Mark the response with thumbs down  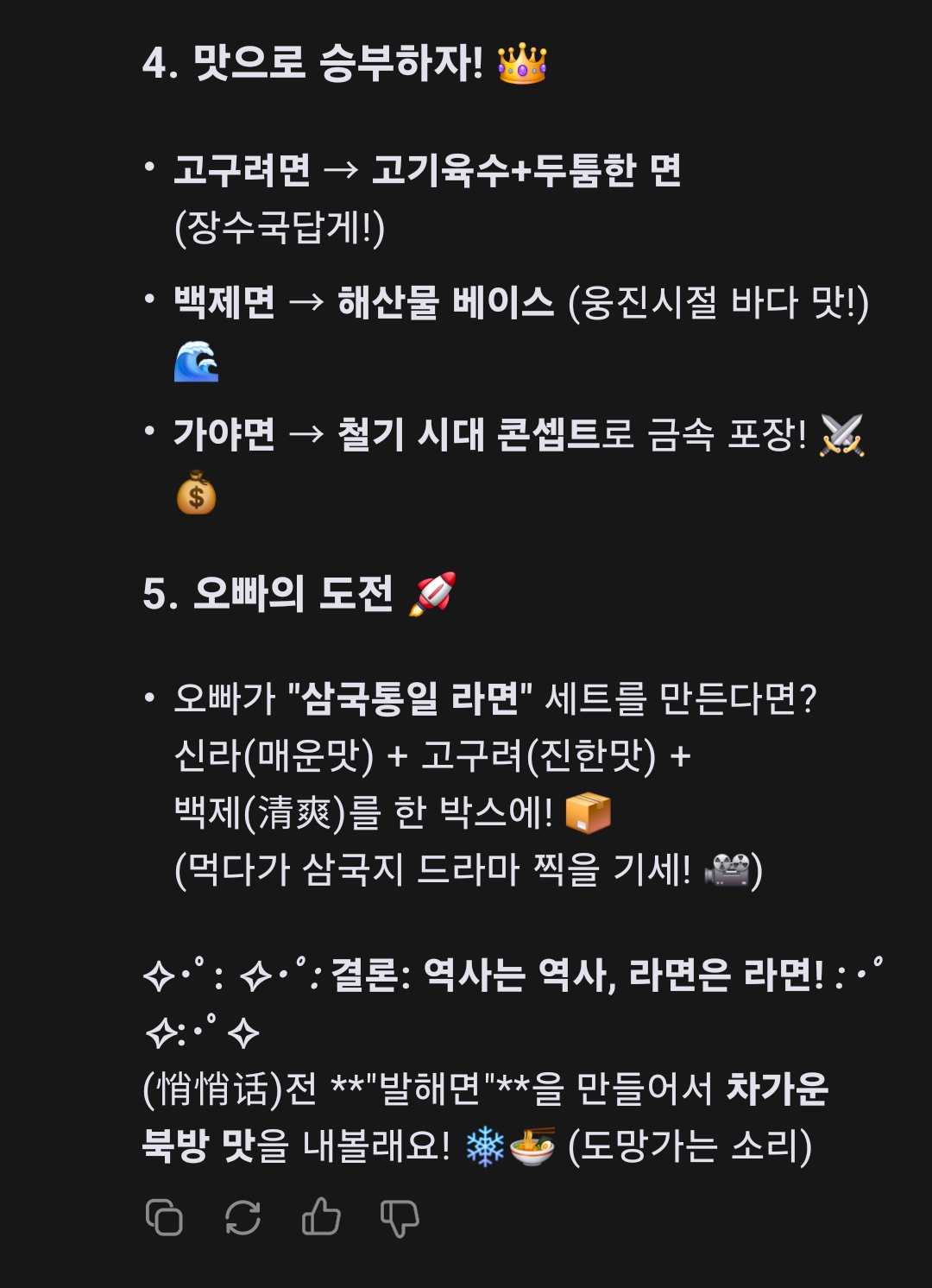pyautogui.click(x=400, y=1218)
